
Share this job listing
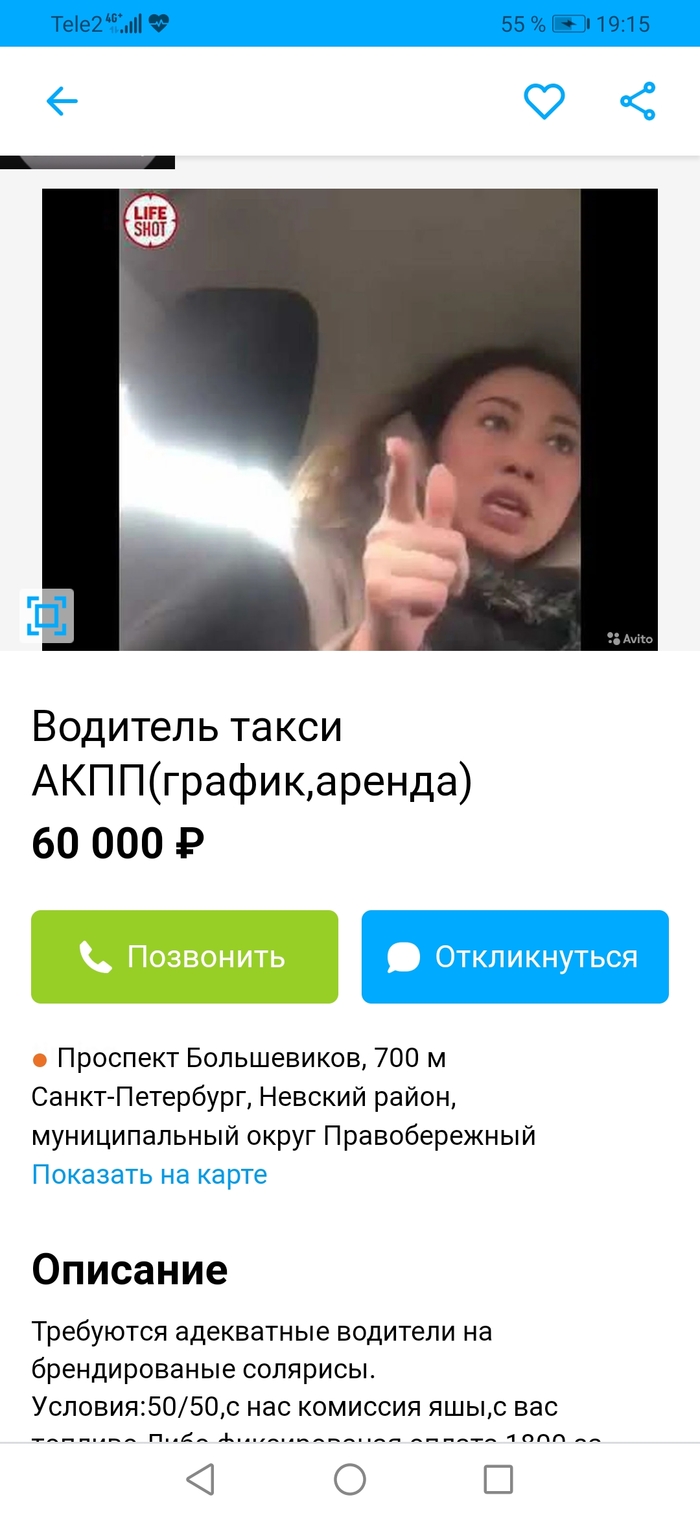pos(637,101)
